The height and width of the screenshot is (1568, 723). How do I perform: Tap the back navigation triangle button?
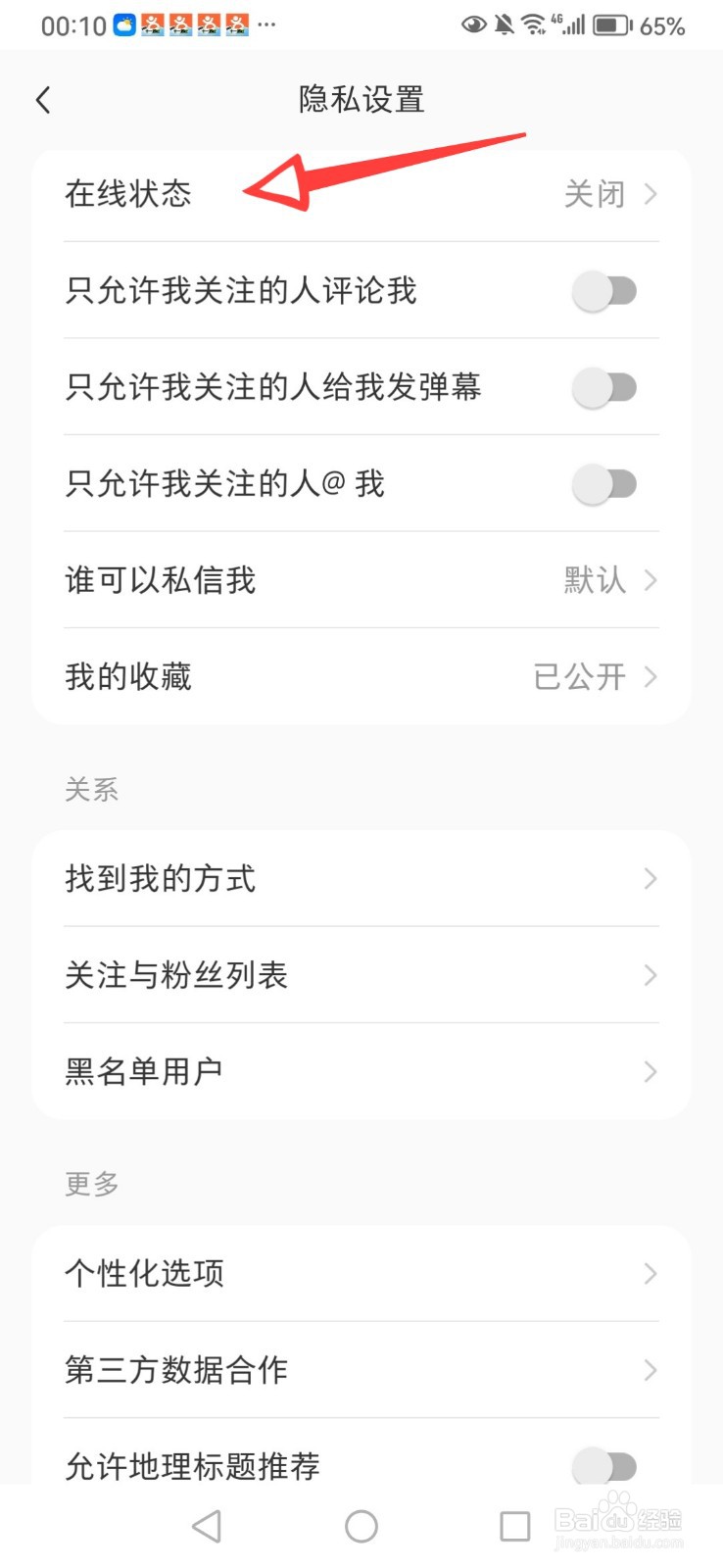tap(206, 1525)
